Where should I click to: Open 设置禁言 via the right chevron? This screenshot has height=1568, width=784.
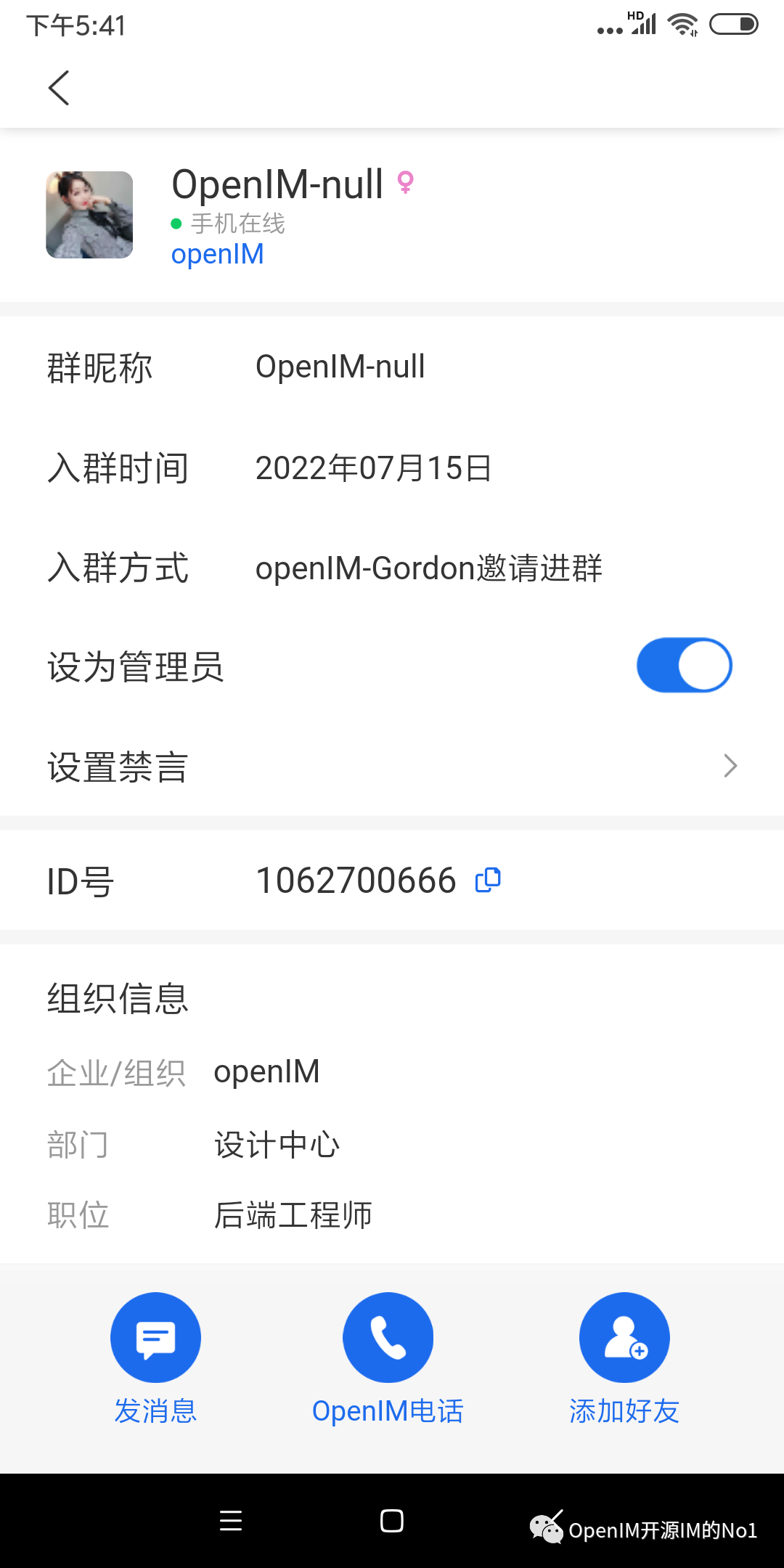[730, 765]
